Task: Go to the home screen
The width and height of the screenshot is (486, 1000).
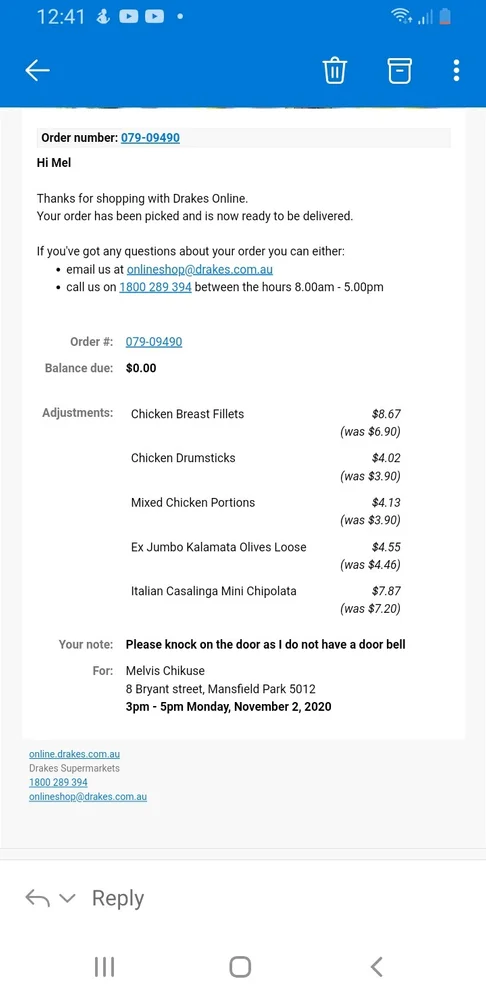Action: coord(240,967)
